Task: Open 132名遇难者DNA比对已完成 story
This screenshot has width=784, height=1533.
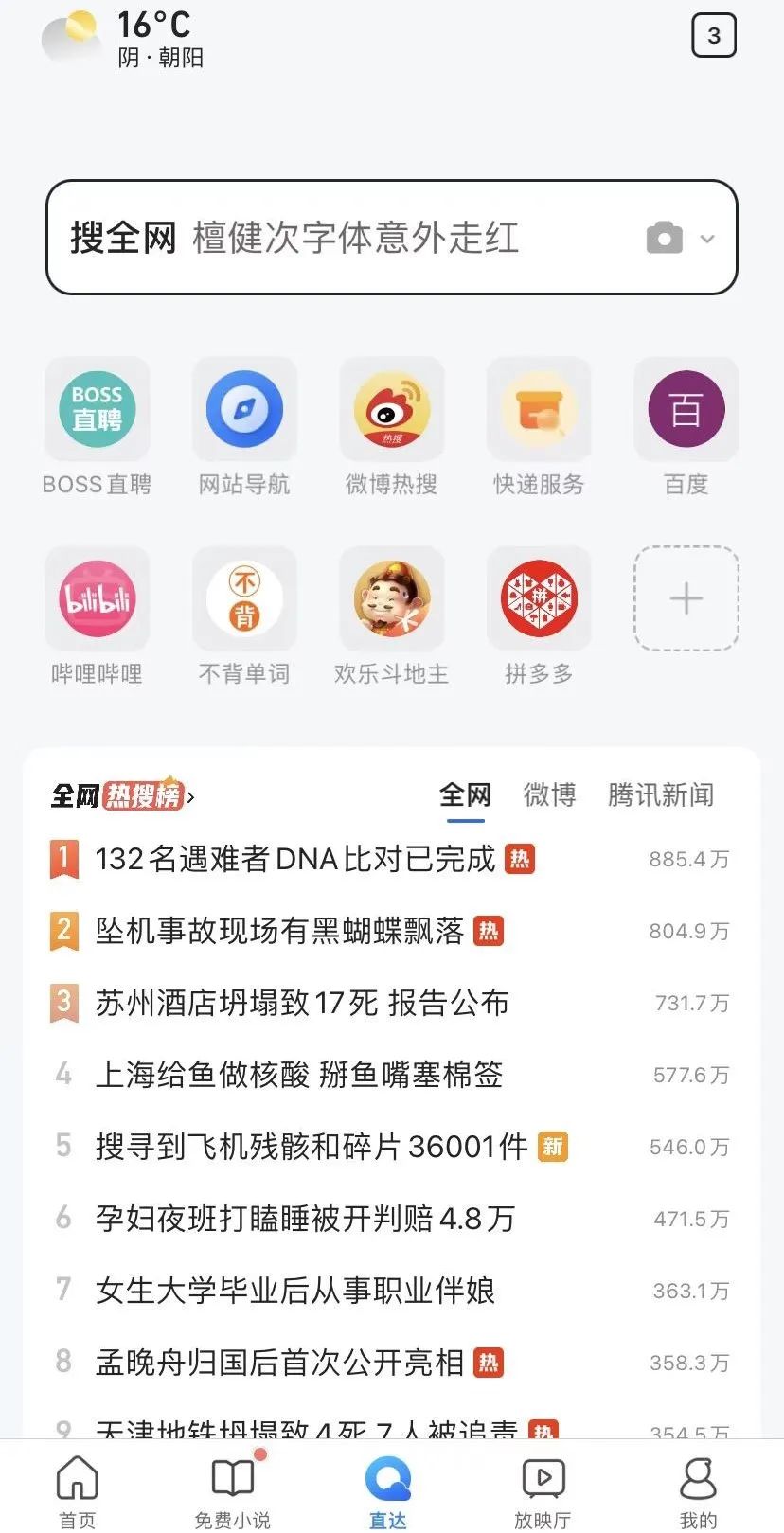Action: pos(294,859)
